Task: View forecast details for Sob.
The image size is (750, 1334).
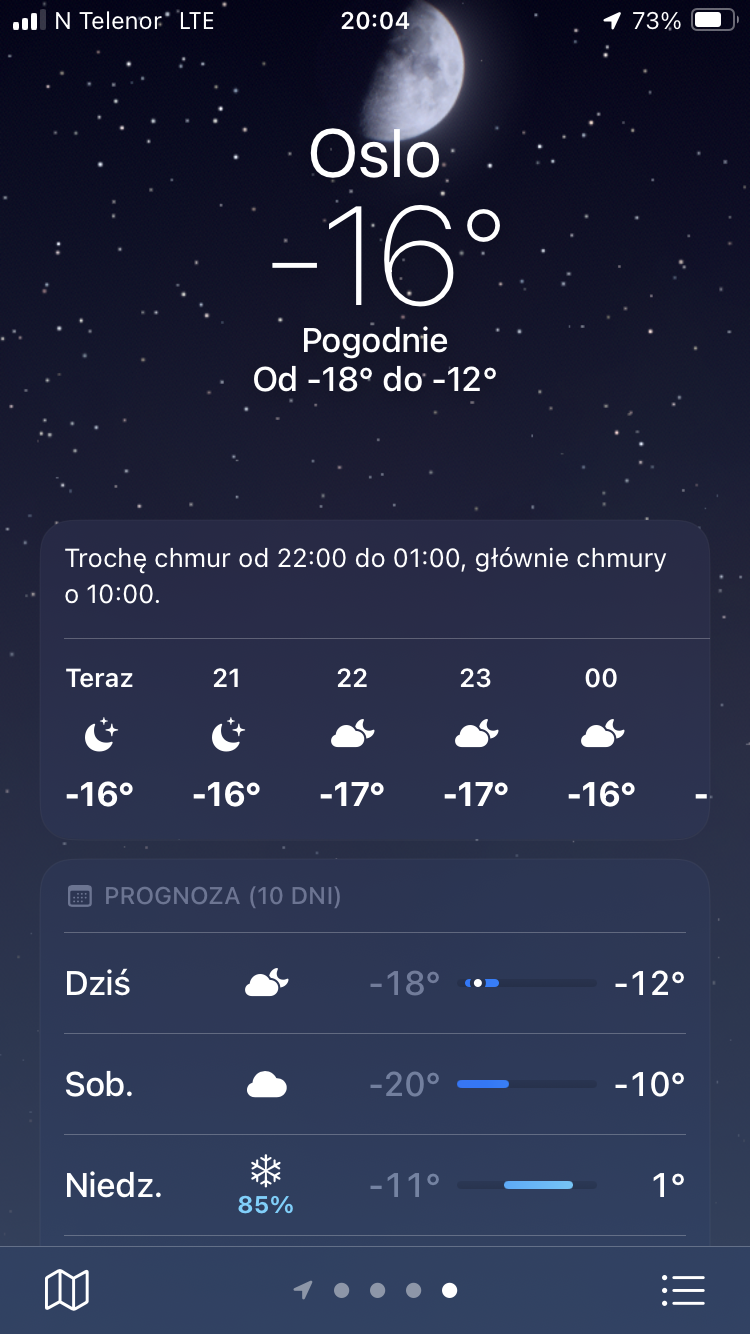Action: pos(375,1084)
